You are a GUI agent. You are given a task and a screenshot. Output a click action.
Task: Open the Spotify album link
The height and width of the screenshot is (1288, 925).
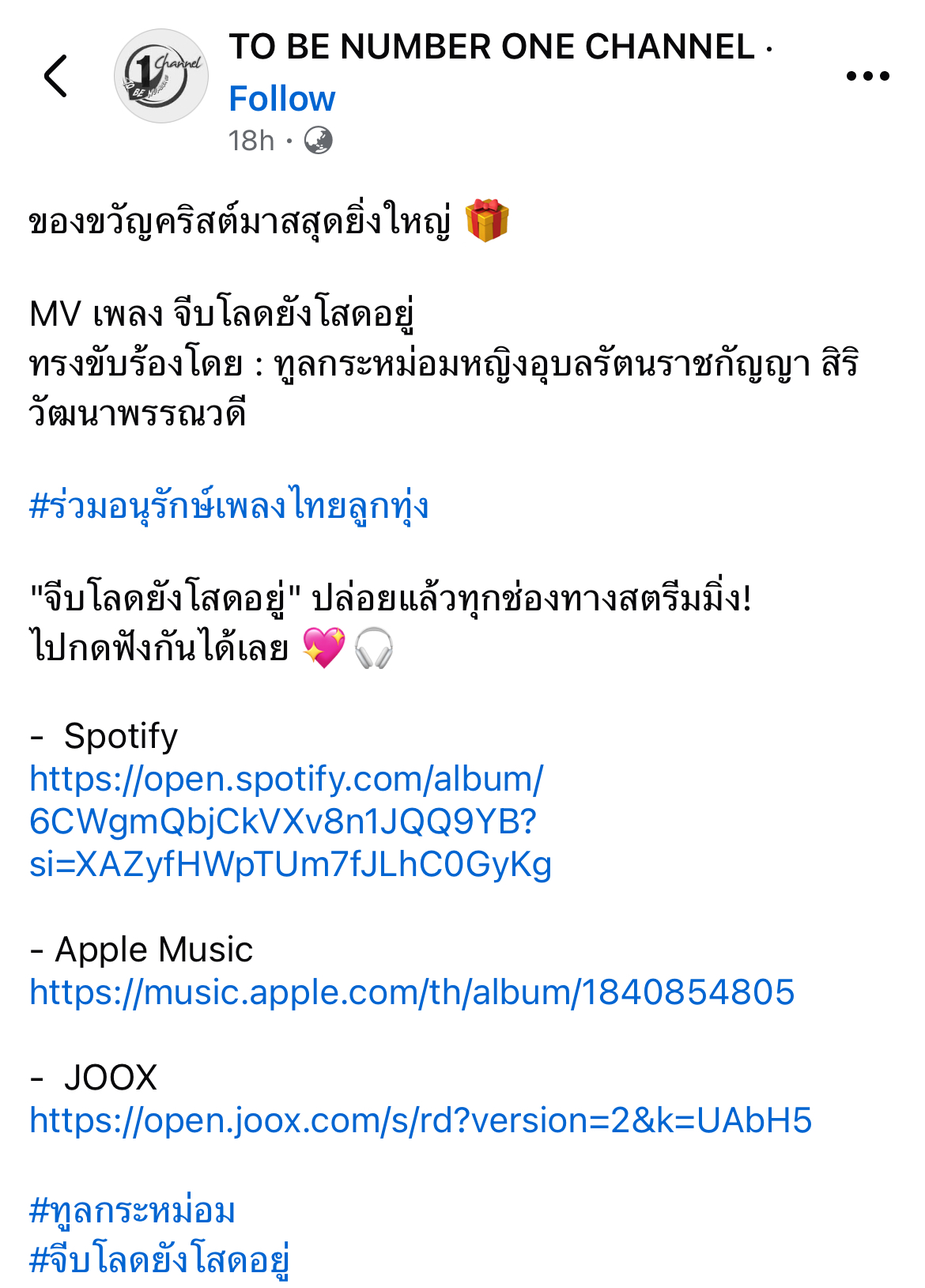pyautogui.click(x=289, y=822)
